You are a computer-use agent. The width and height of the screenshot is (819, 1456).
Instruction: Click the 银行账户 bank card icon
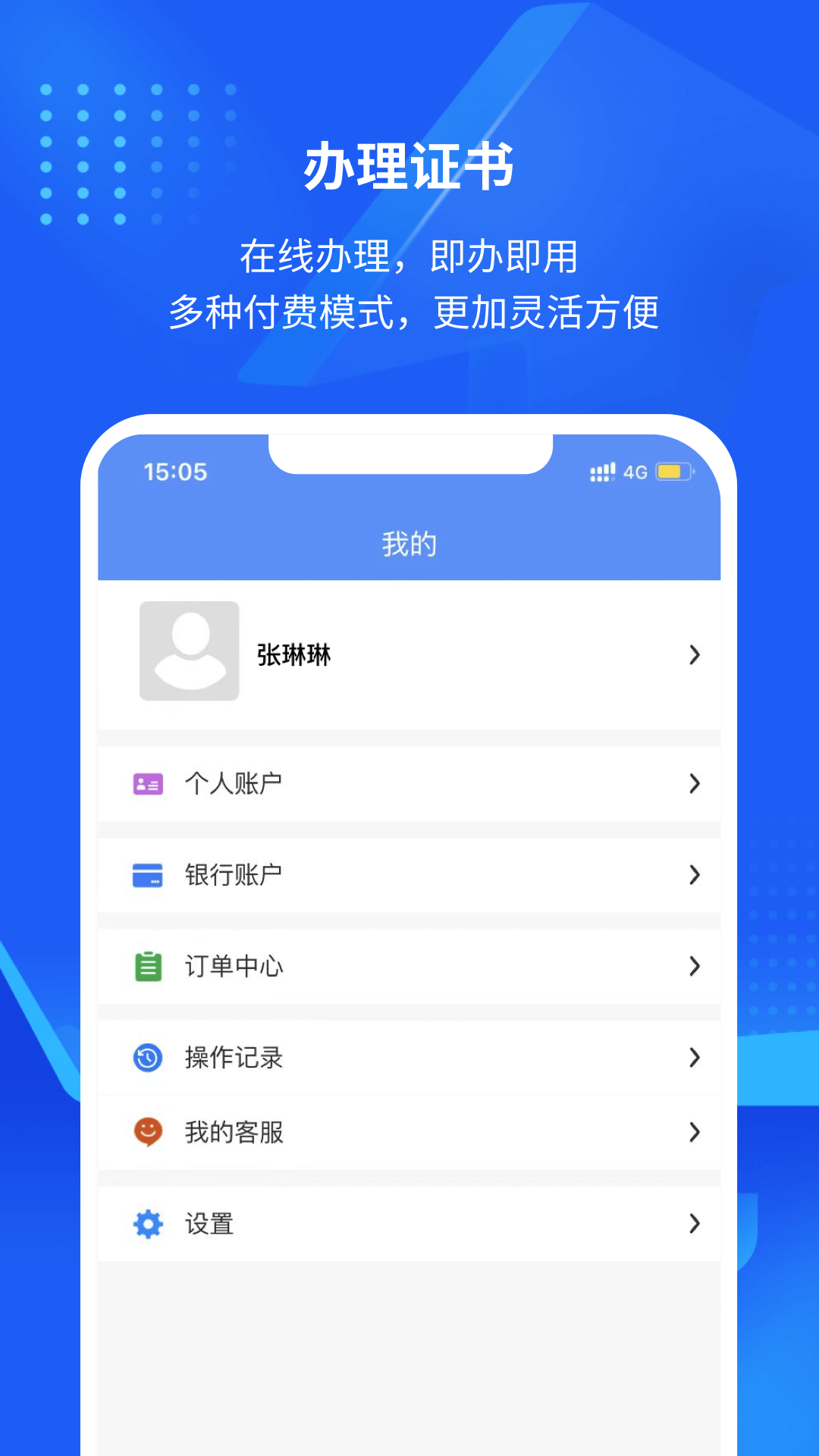pyautogui.click(x=148, y=874)
